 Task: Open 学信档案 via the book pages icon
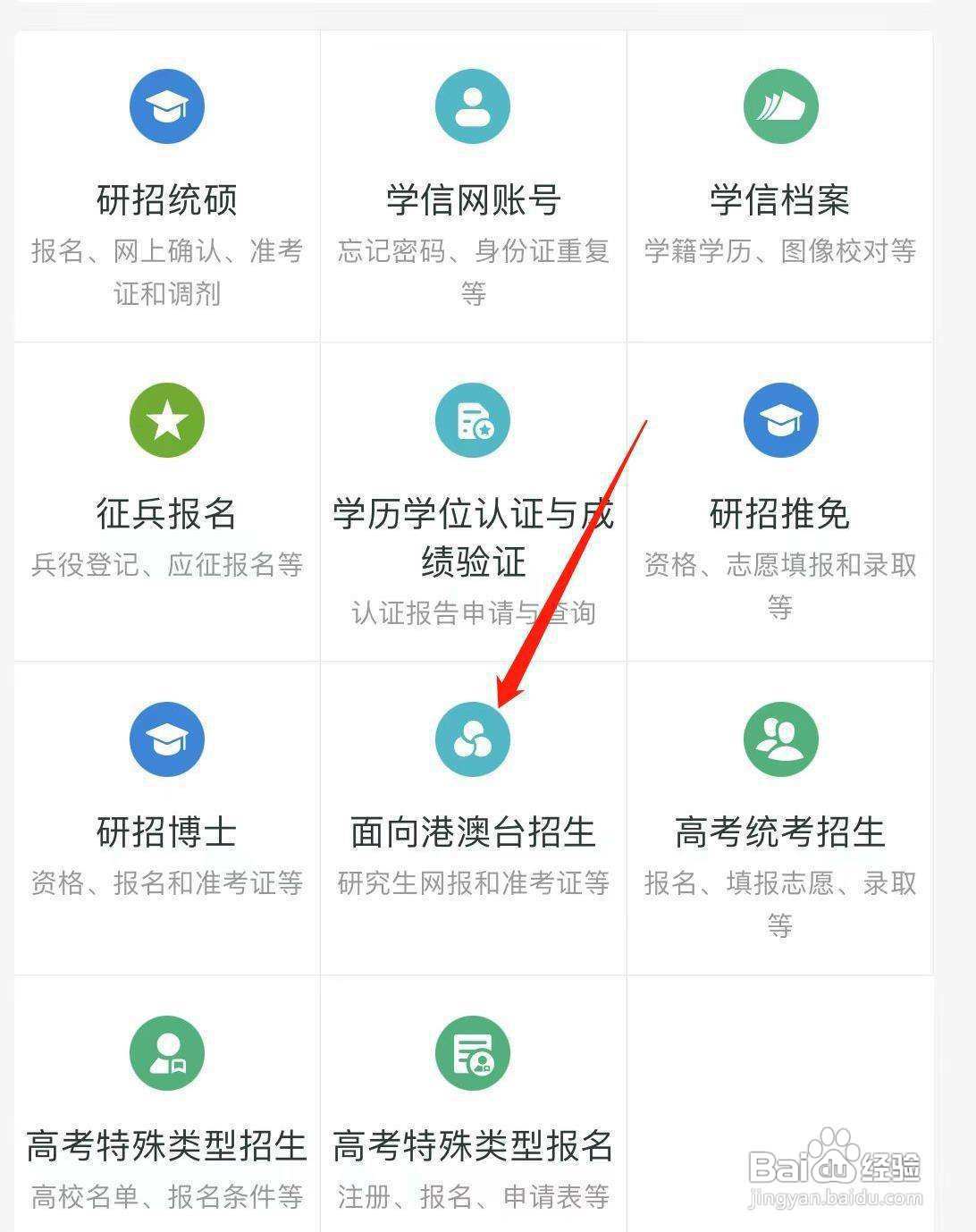[x=780, y=105]
